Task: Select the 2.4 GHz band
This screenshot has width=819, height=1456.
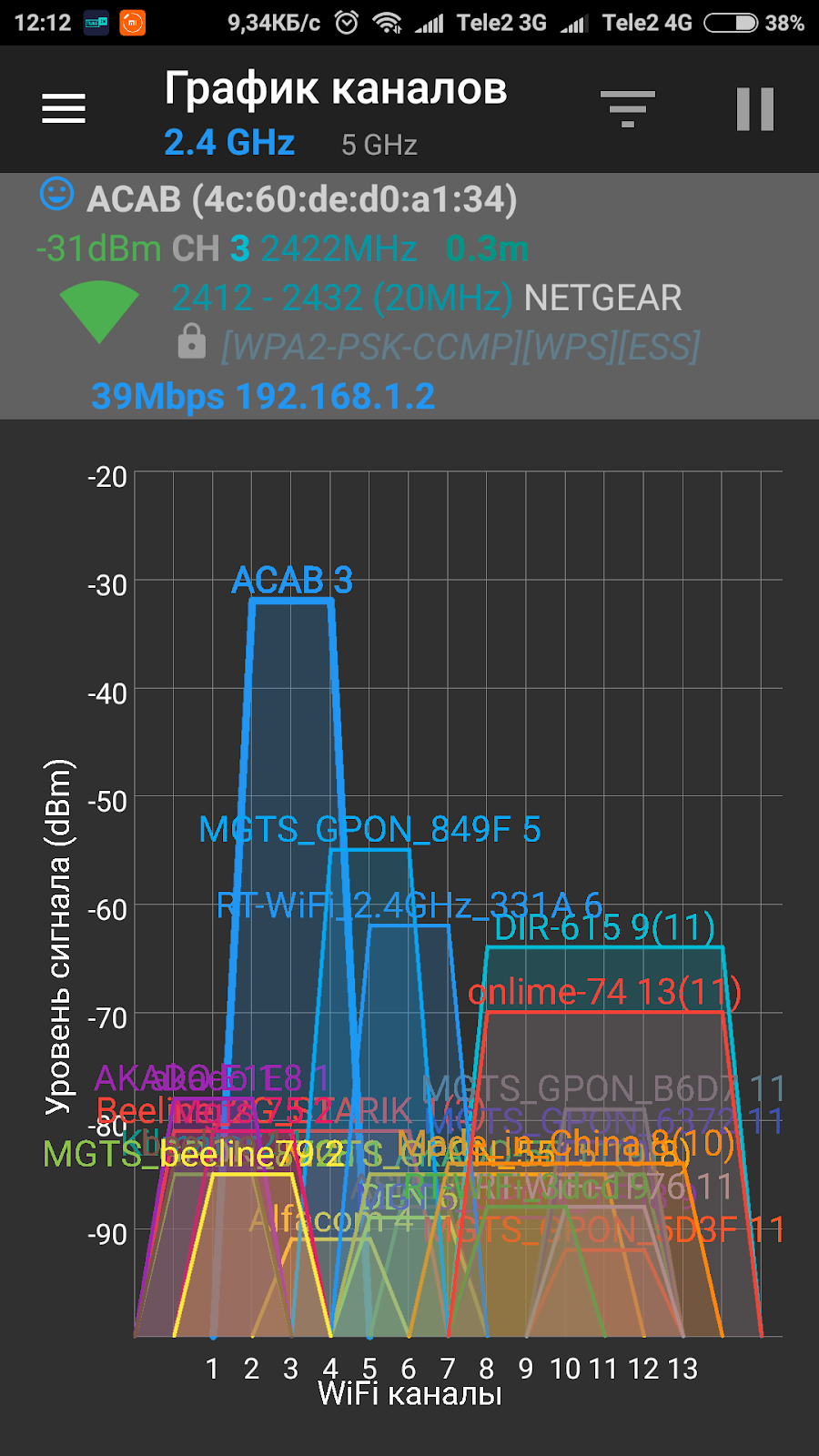Action: (229, 143)
